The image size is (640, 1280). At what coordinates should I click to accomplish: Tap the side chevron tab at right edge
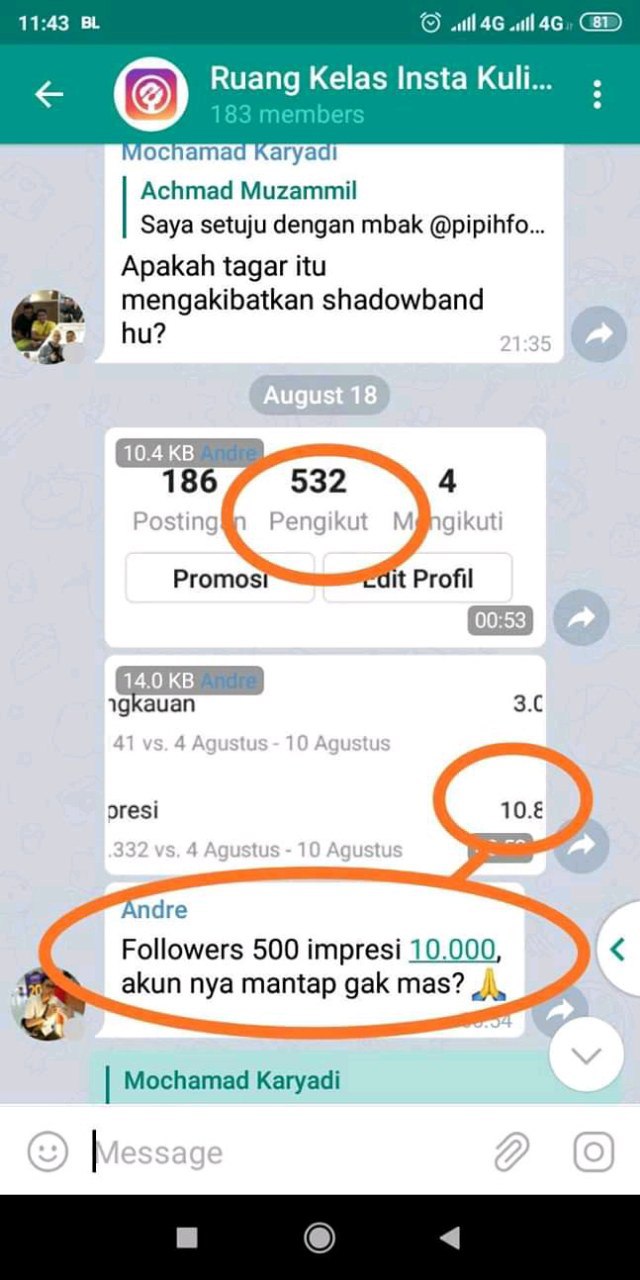(618, 948)
